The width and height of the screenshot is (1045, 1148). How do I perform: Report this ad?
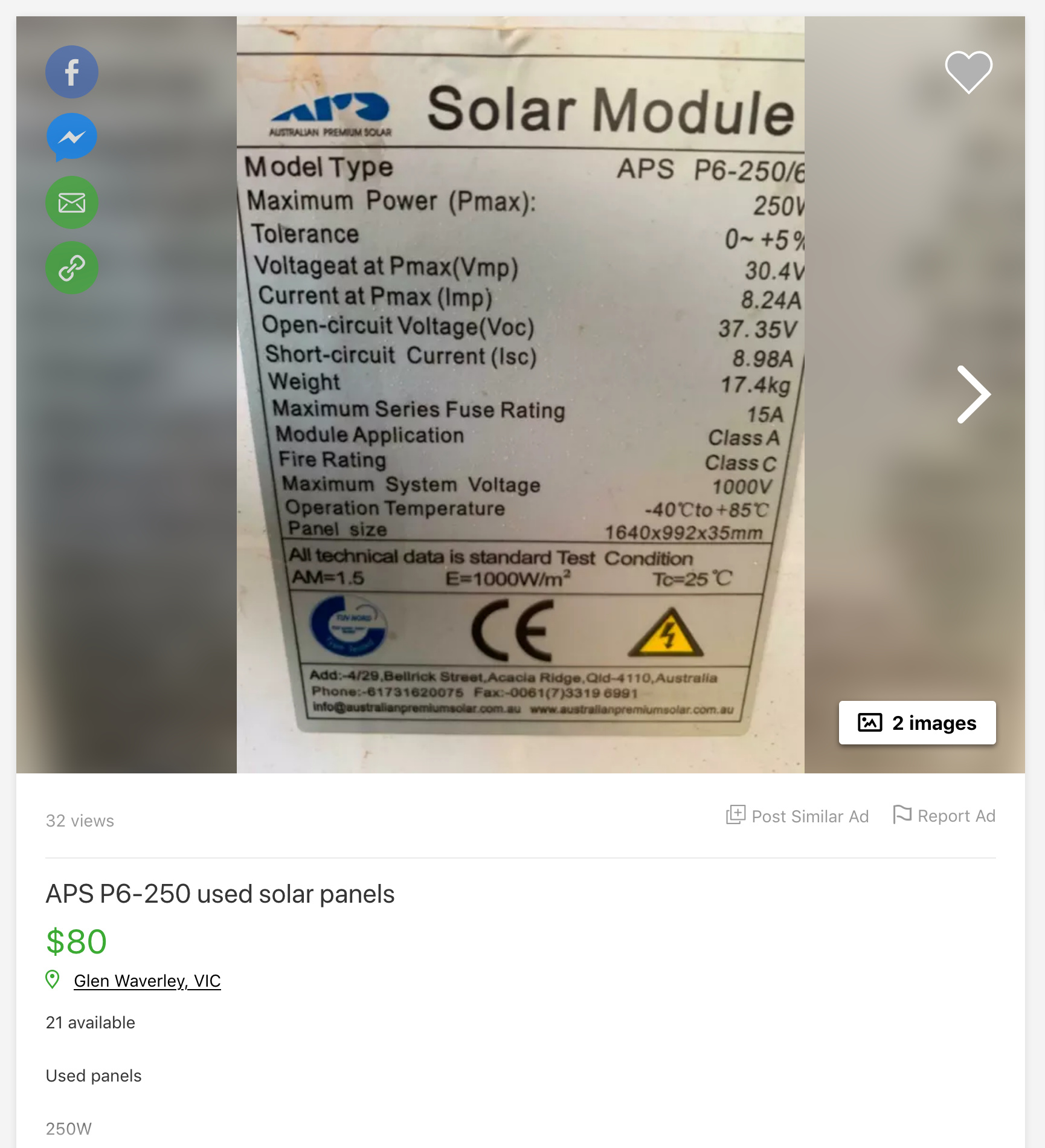point(944,816)
